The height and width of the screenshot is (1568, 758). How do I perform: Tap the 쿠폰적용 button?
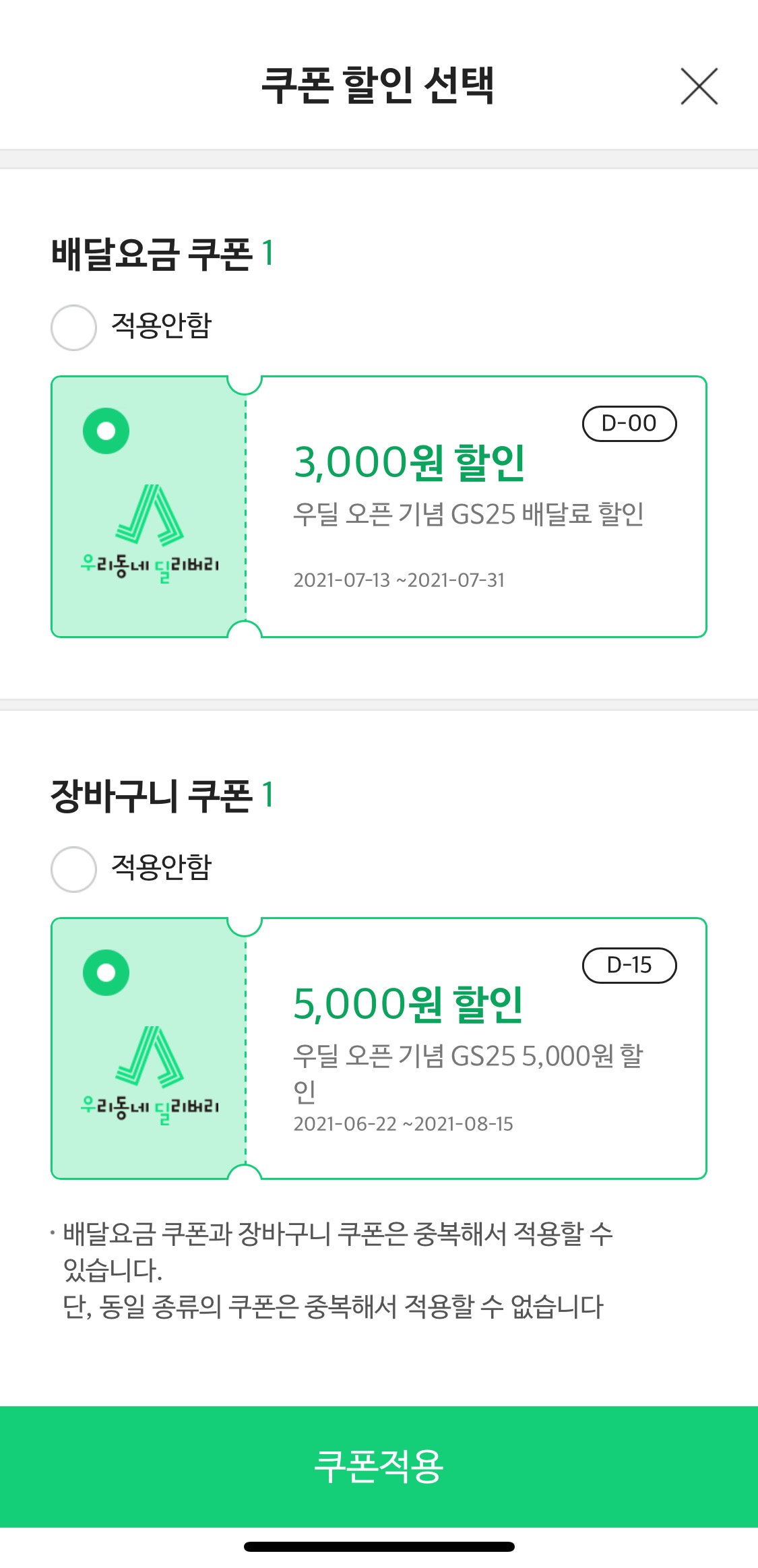point(379,1466)
